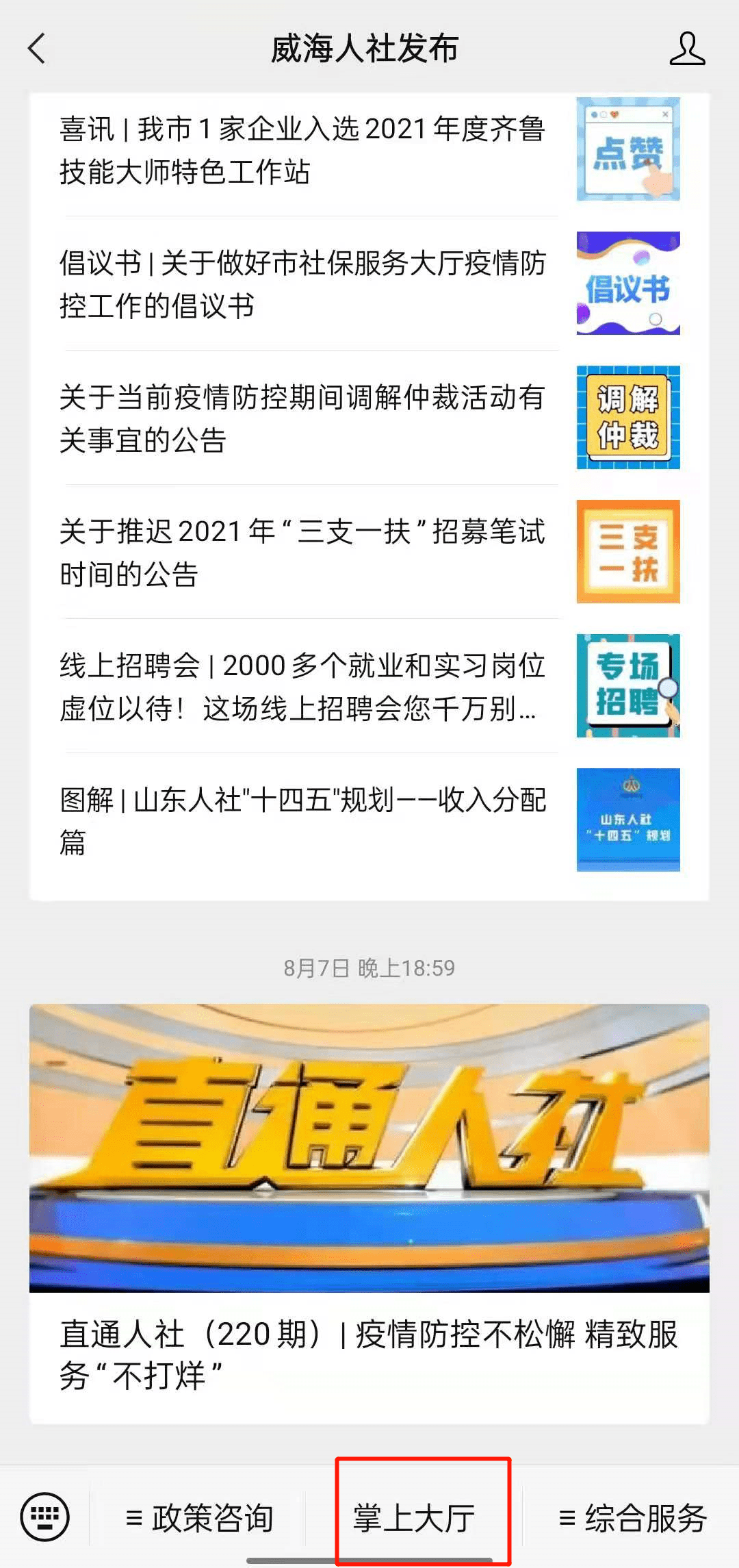
Task: Open 图解 山东人社十四五规划 article
Action: [301, 820]
